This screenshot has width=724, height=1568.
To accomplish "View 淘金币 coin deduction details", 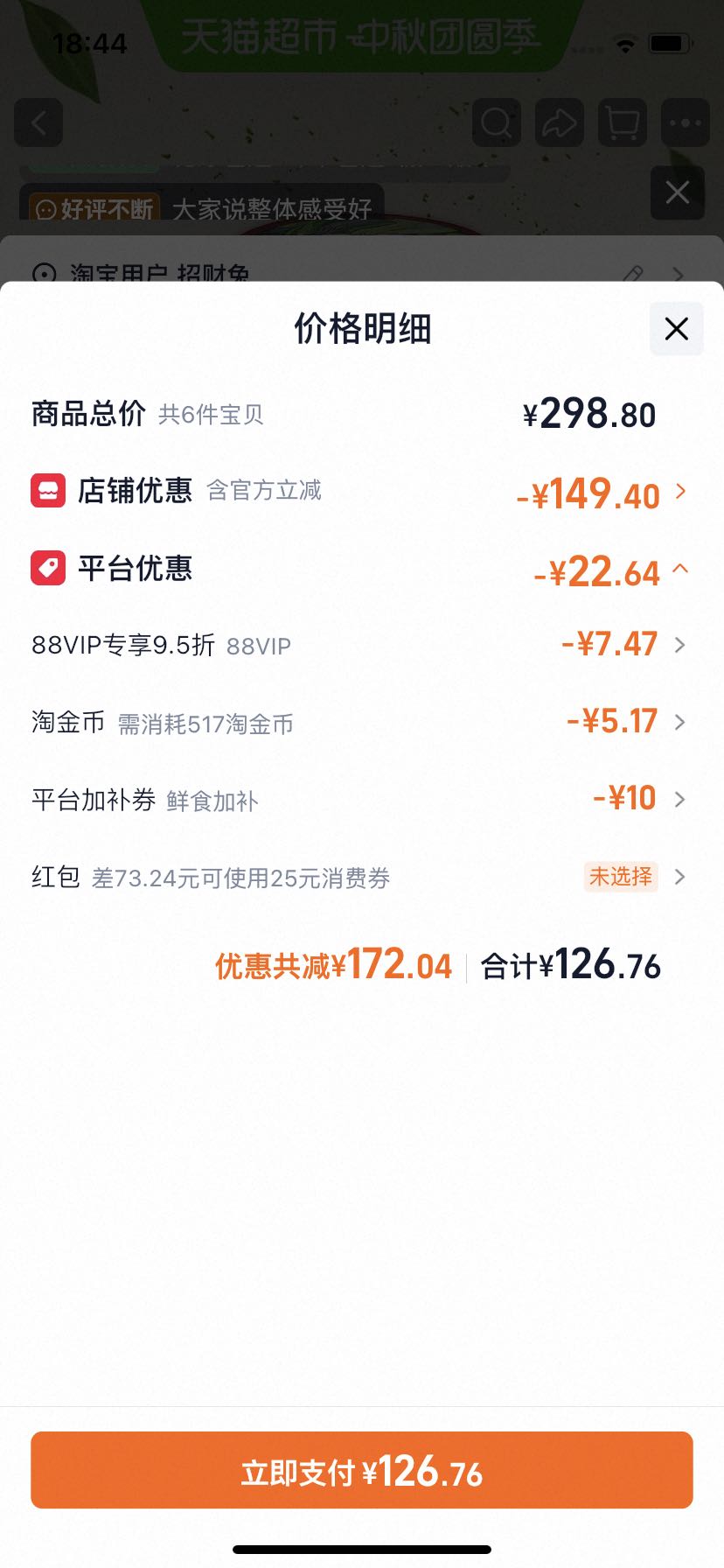I will [x=361, y=722].
